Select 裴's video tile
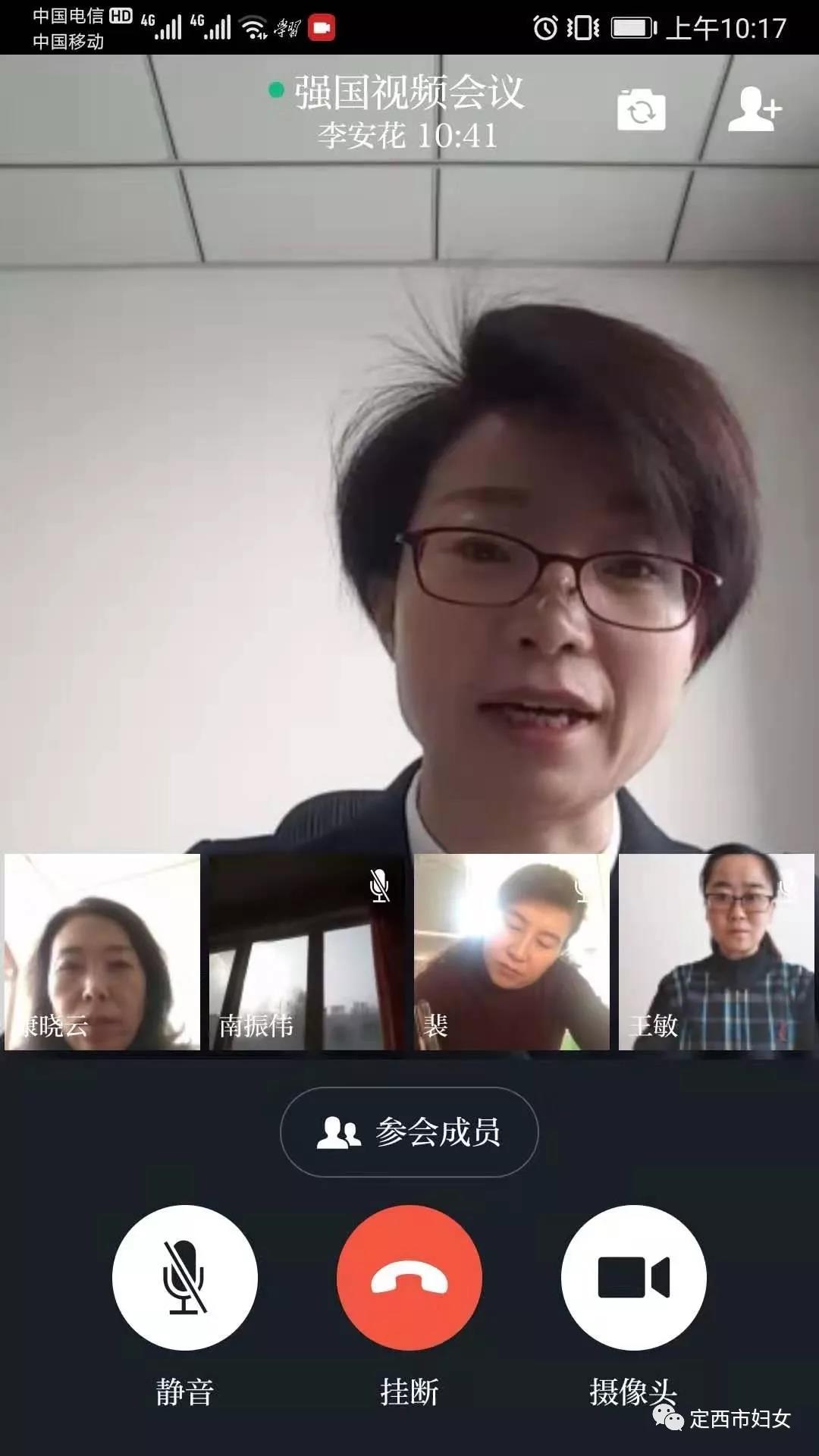Screen dimensions: 819x1456 [x=511, y=952]
